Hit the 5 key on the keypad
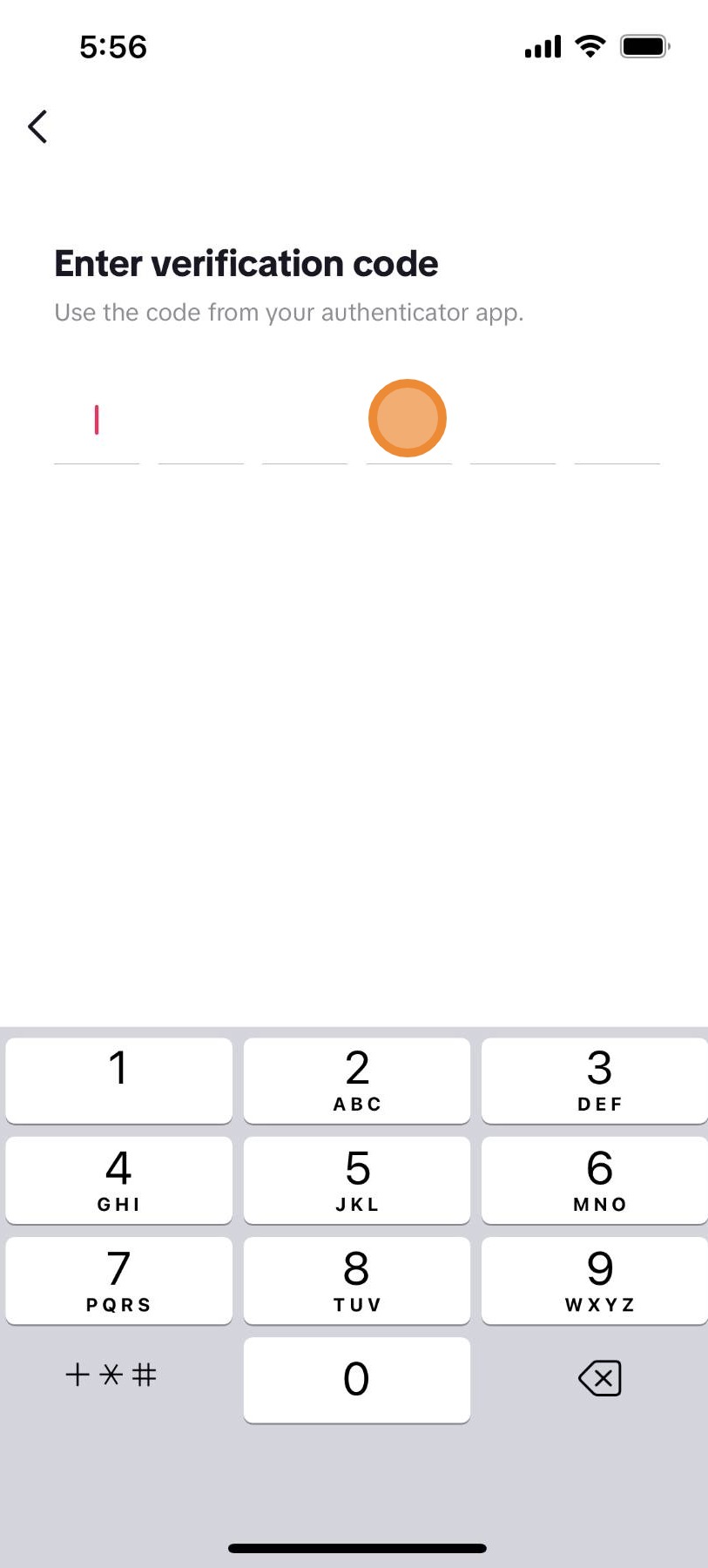708x1568 pixels. point(357,1180)
